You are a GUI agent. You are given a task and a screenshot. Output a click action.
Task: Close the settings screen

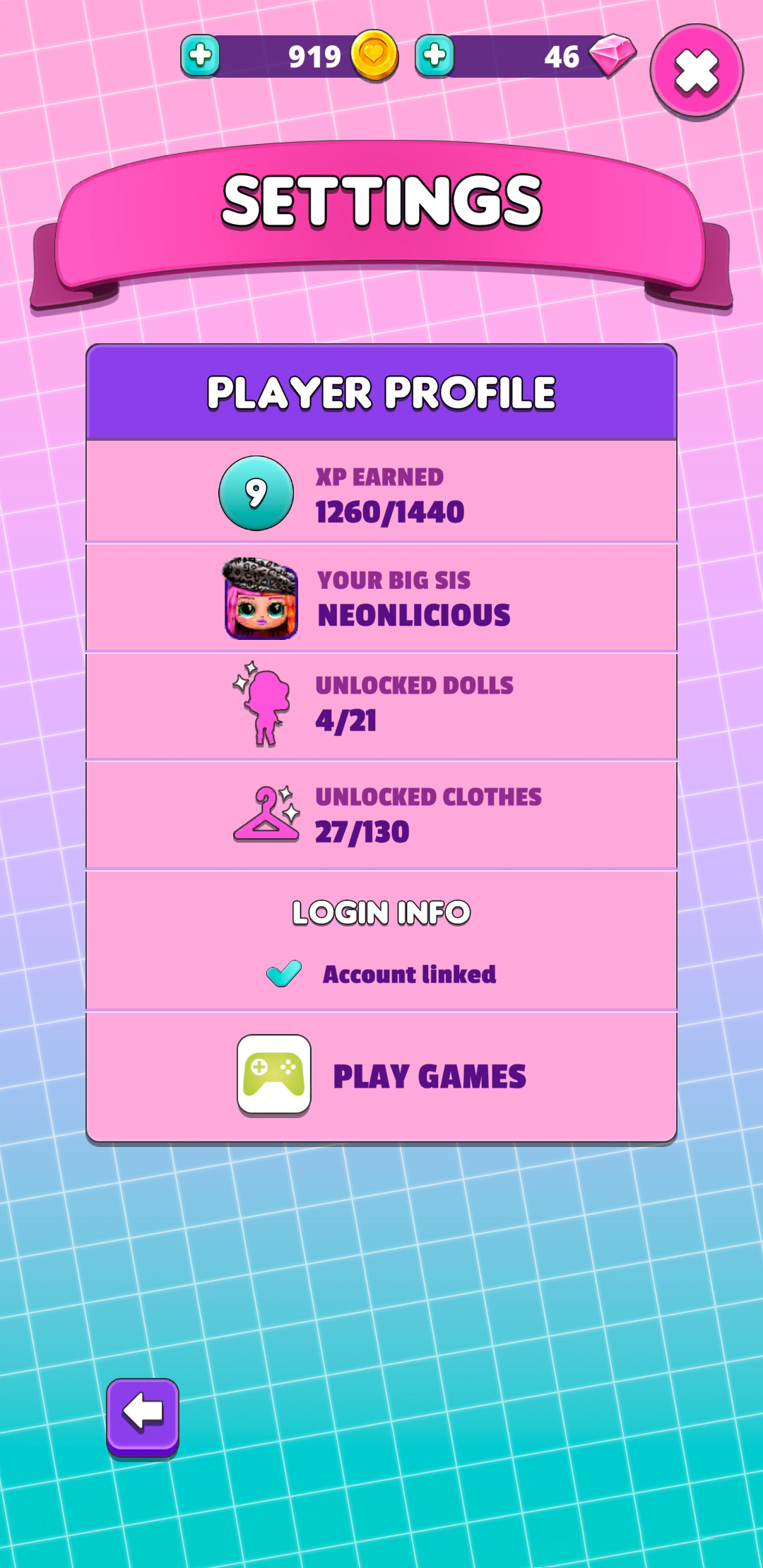click(697, 71)
